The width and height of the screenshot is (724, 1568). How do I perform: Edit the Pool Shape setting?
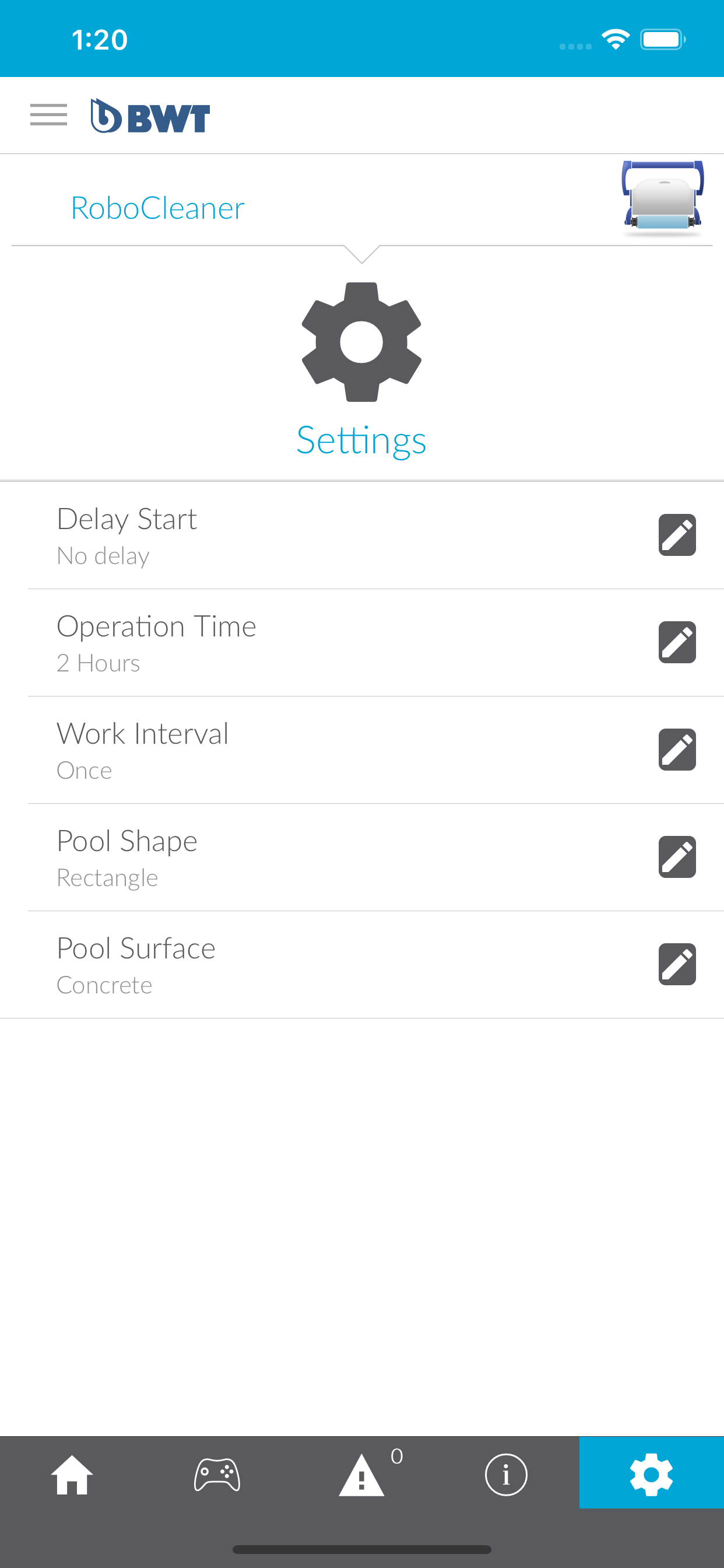click(x=677, y=857)
